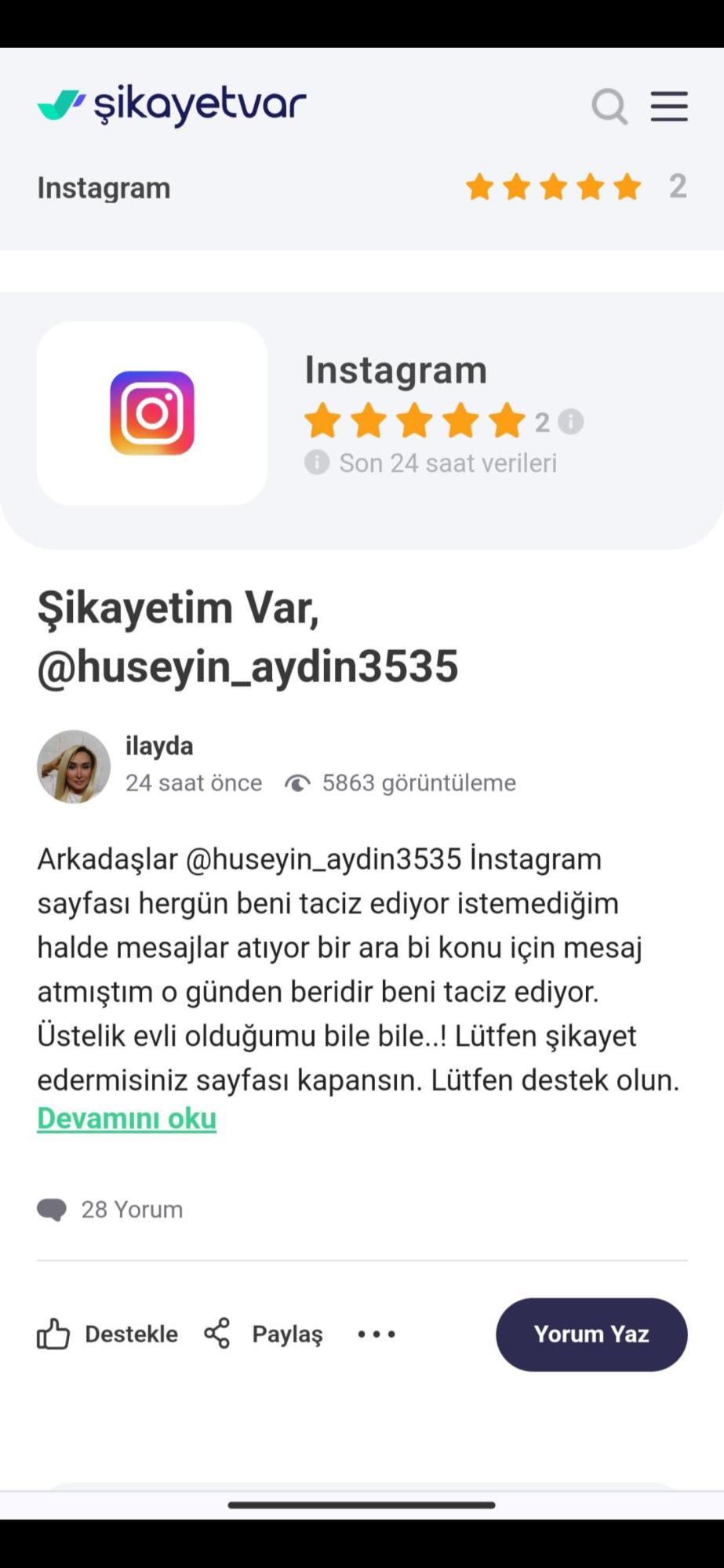
Task: Open the search with the magnifier icon
Action: 610,107
